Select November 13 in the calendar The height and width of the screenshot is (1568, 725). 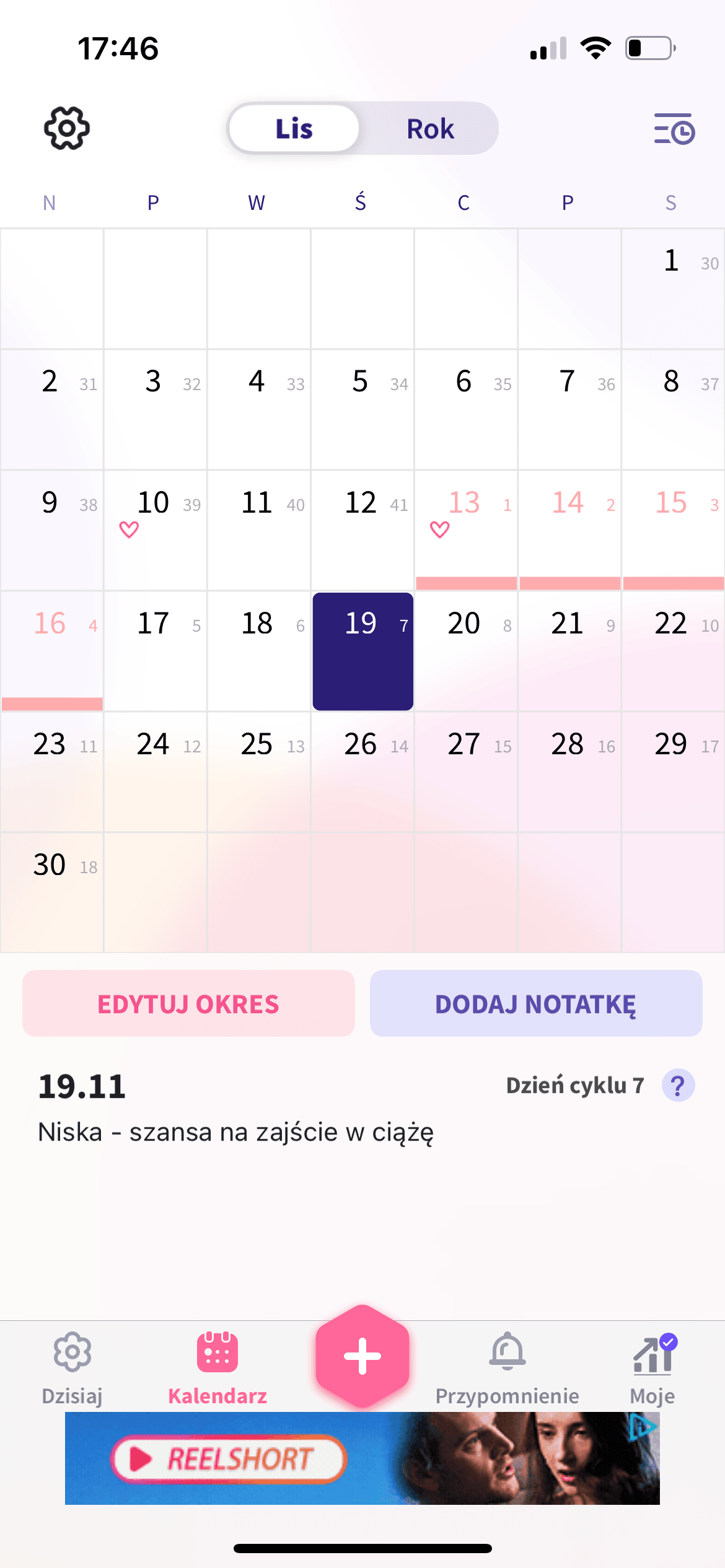click(x=465, y=526)
